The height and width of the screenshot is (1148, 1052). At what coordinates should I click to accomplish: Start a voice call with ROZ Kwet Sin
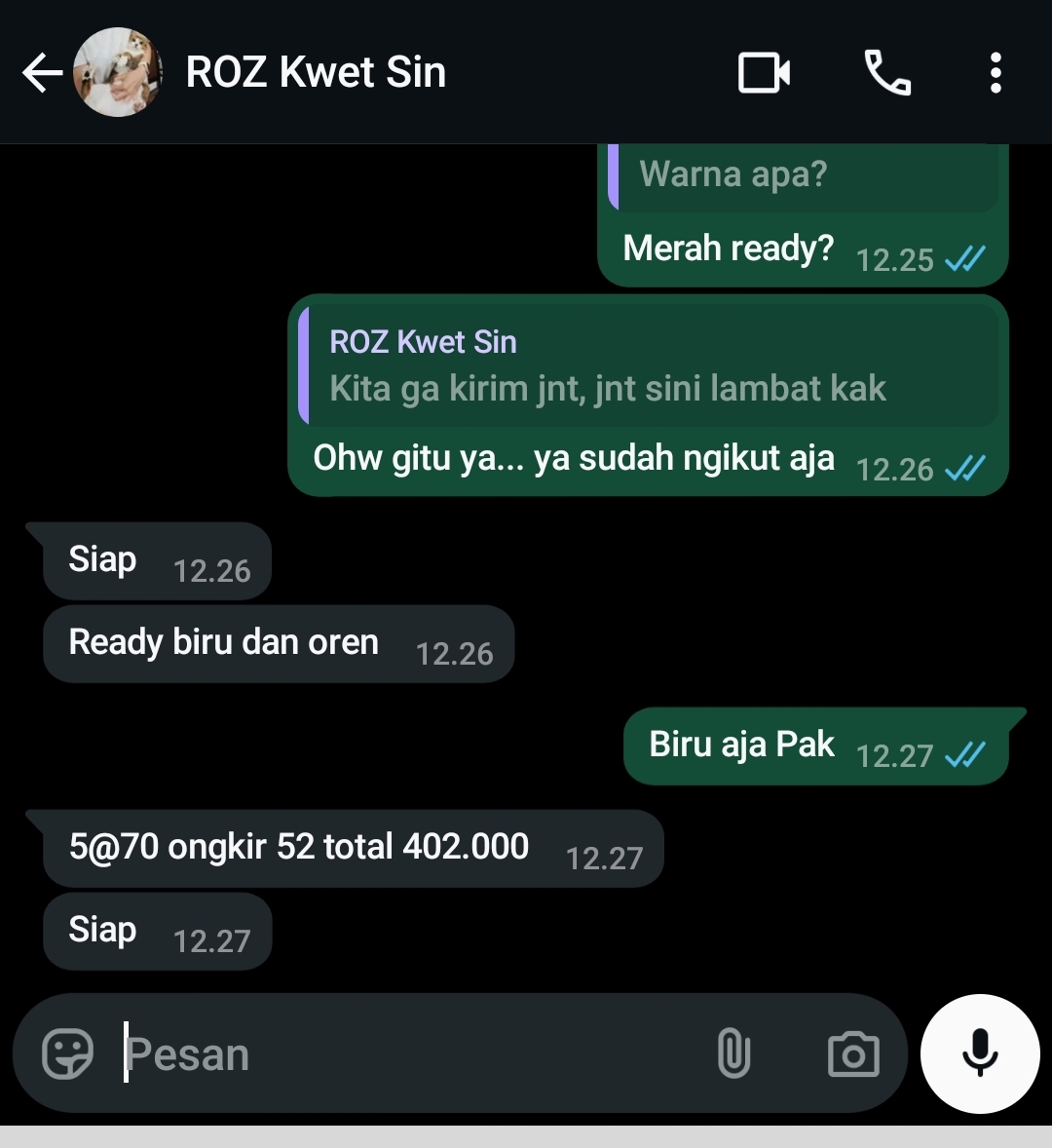887,73
